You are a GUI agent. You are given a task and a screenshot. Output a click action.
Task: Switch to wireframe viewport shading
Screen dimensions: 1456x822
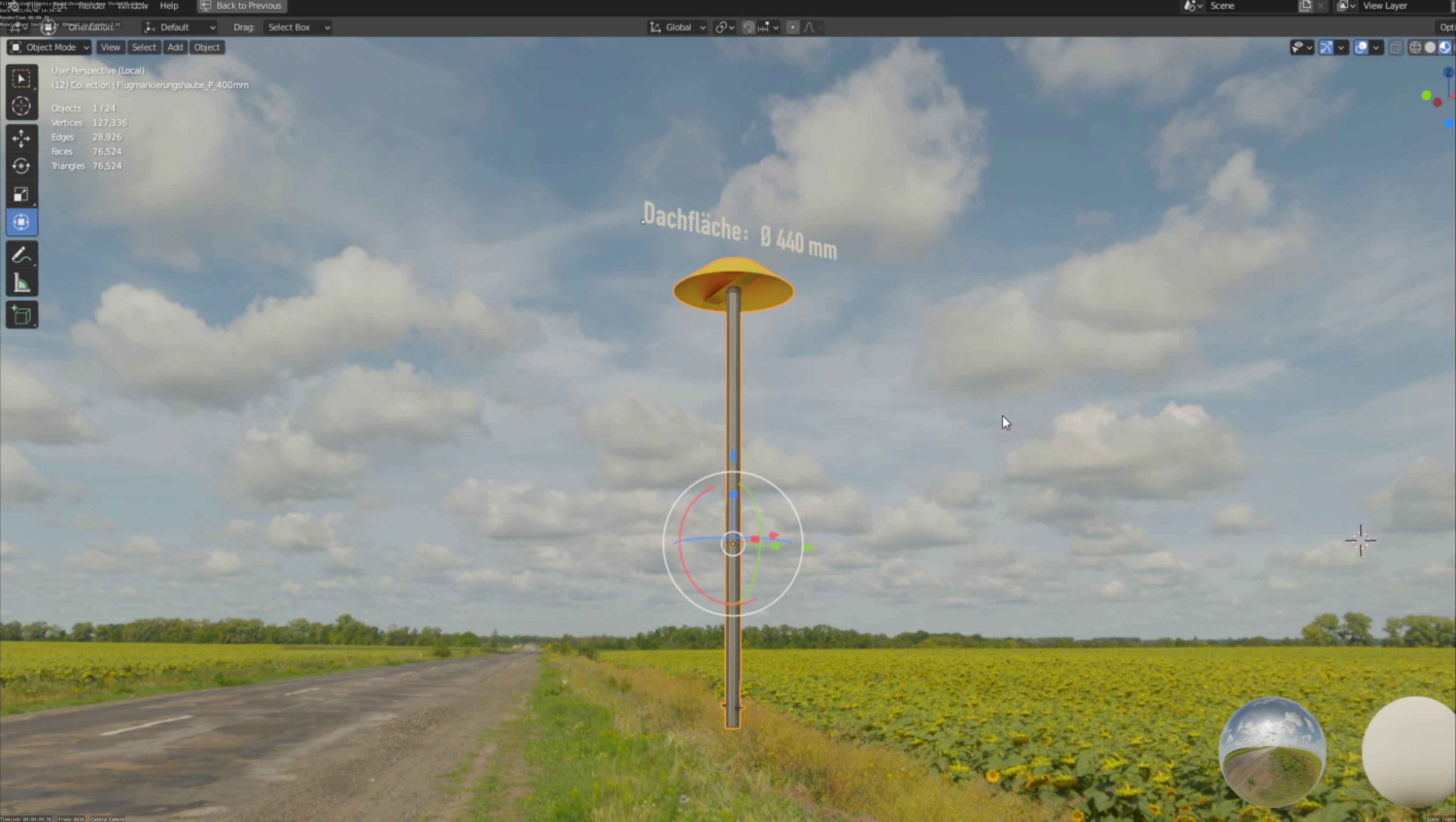(x=1415, y=47)
